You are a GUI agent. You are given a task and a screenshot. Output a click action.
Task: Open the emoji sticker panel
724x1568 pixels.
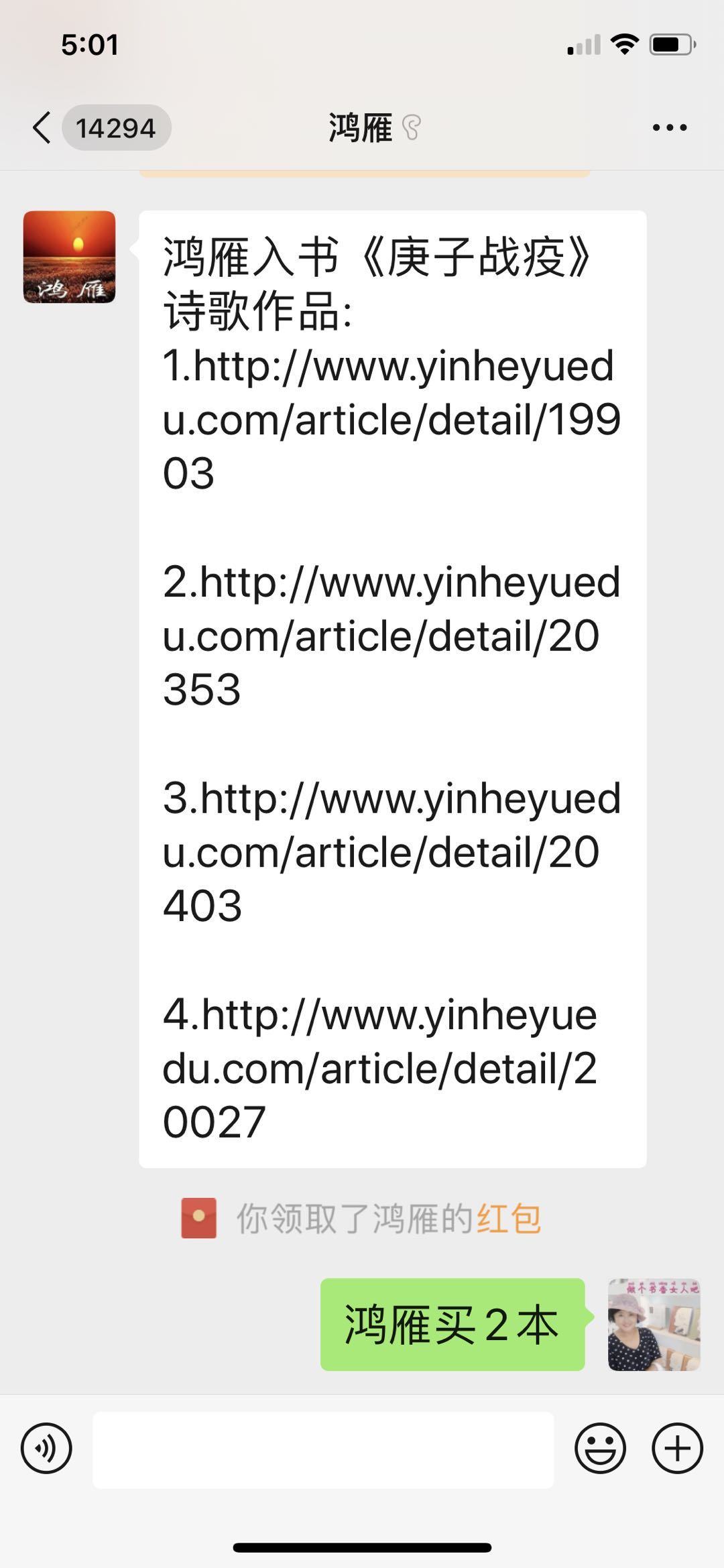(x=599, y=1449)
